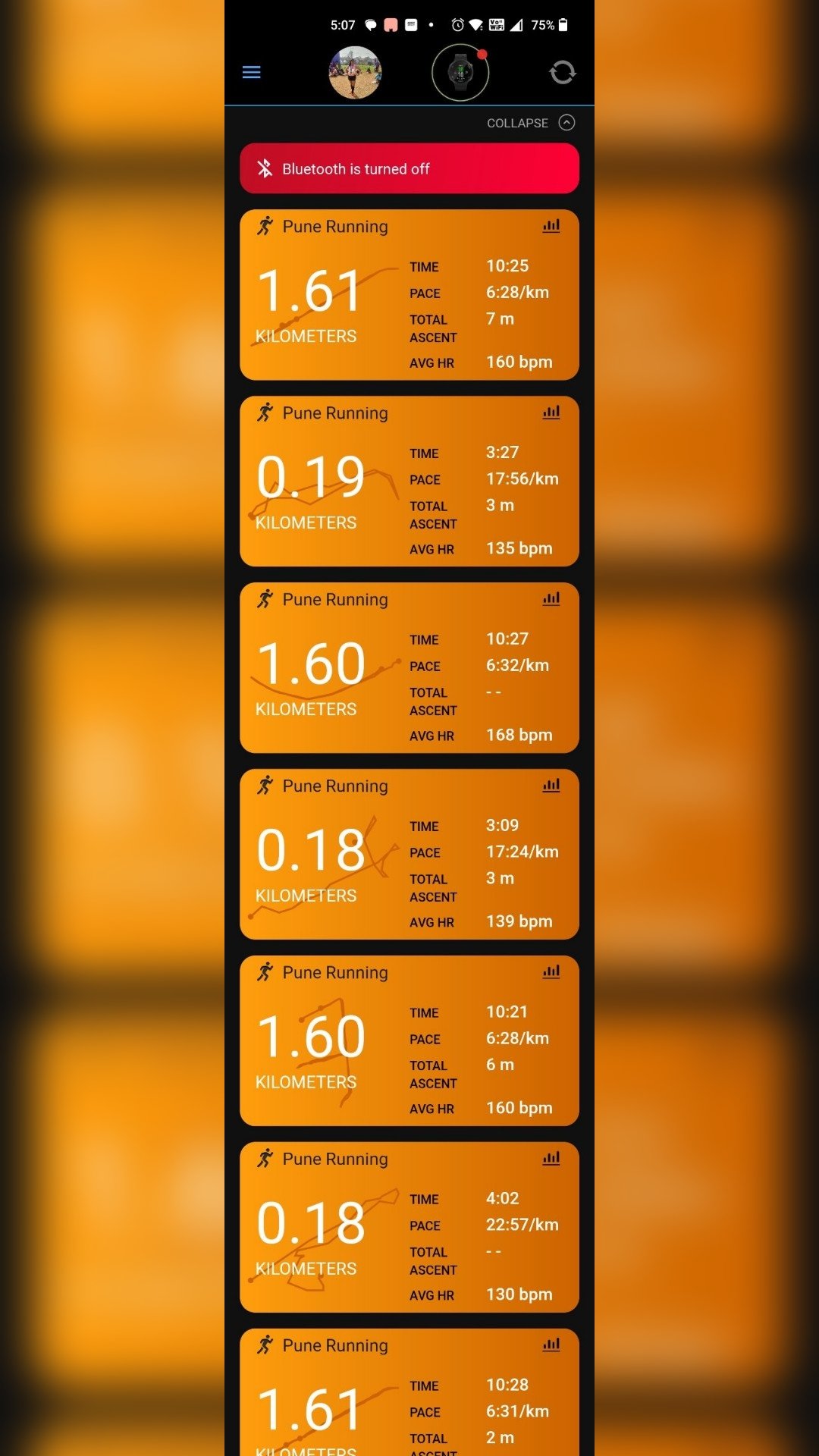Tap the sync refresh icon
819x1456 pixels.
point(562,73)
